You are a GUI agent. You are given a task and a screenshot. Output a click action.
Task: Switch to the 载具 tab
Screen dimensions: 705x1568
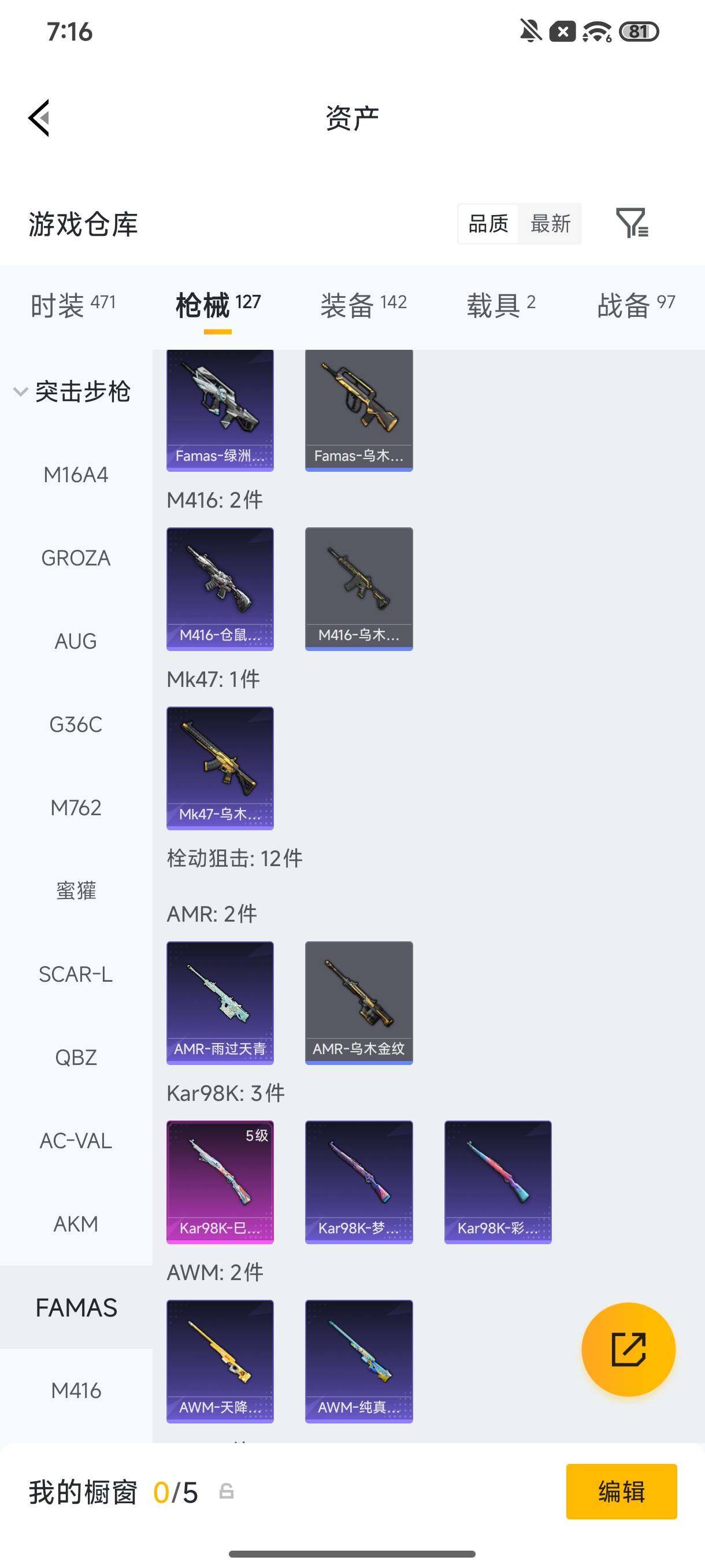point(500,305)
